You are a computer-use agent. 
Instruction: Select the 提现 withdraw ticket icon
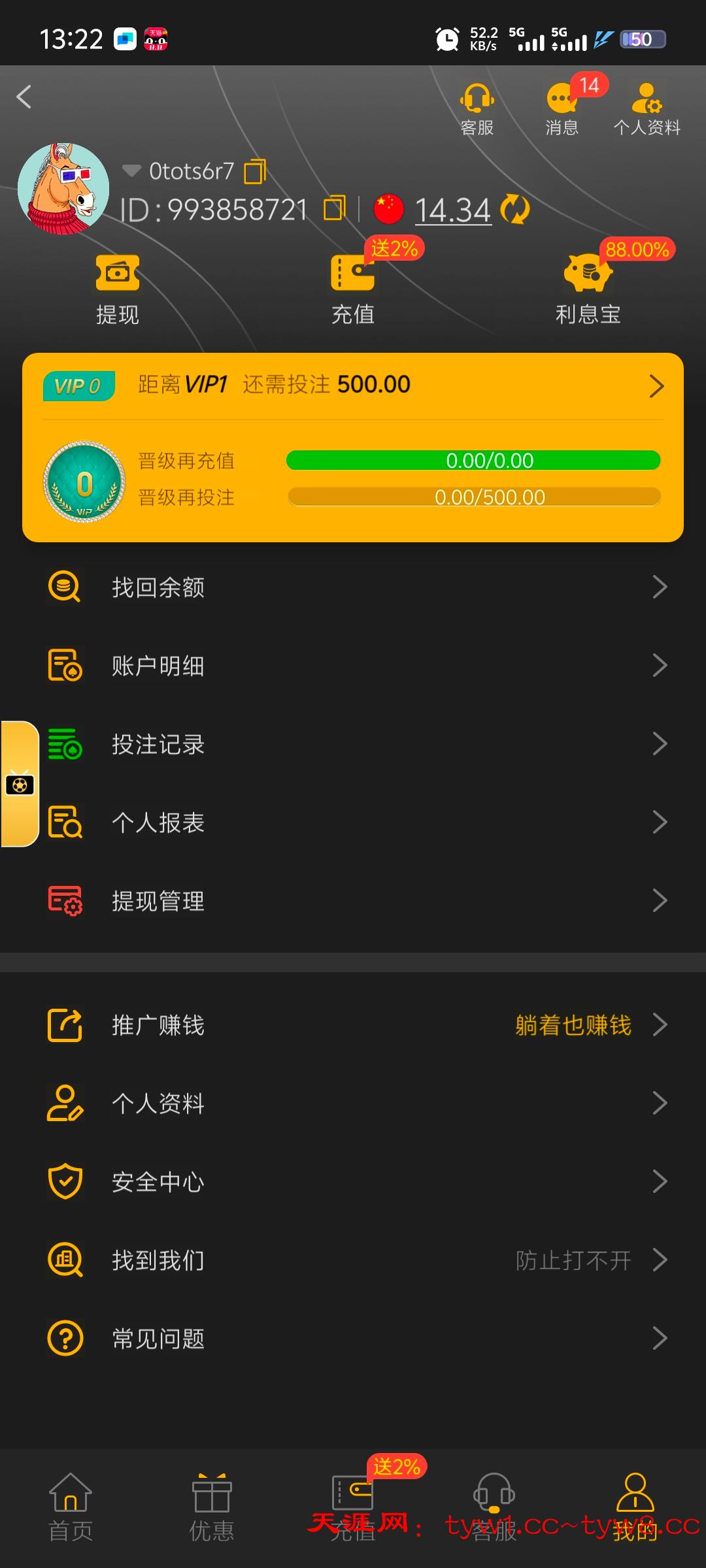[116, 274]
